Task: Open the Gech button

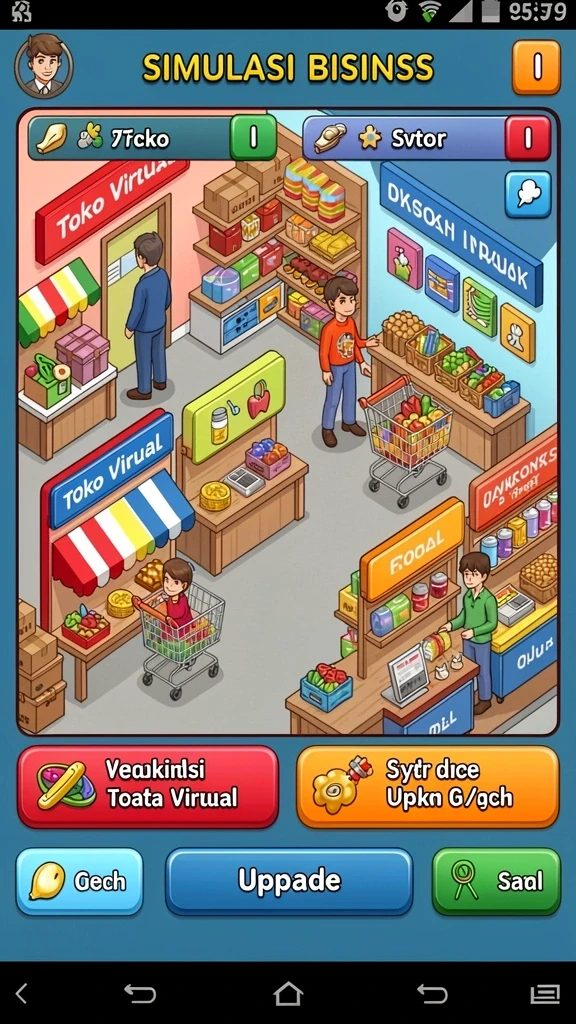Action: coord(80,881)
